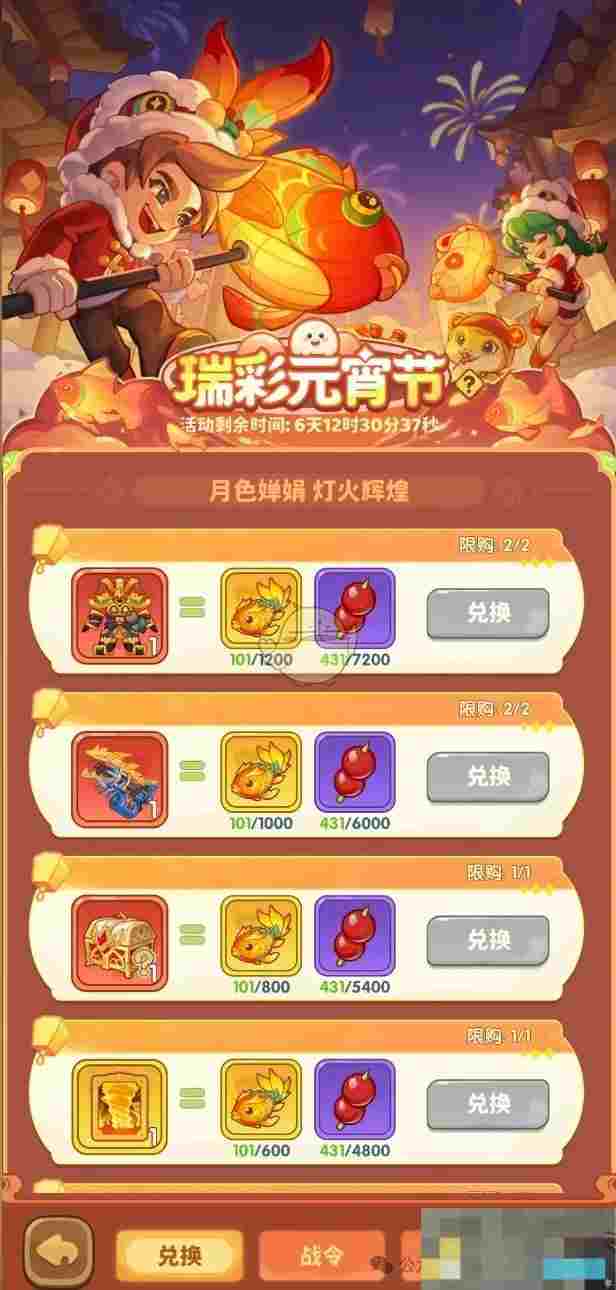Tap 兑换 for the 600 goldfish reward
Image resolution: width=616 pixels, height=1290 pixels.
488,1104
